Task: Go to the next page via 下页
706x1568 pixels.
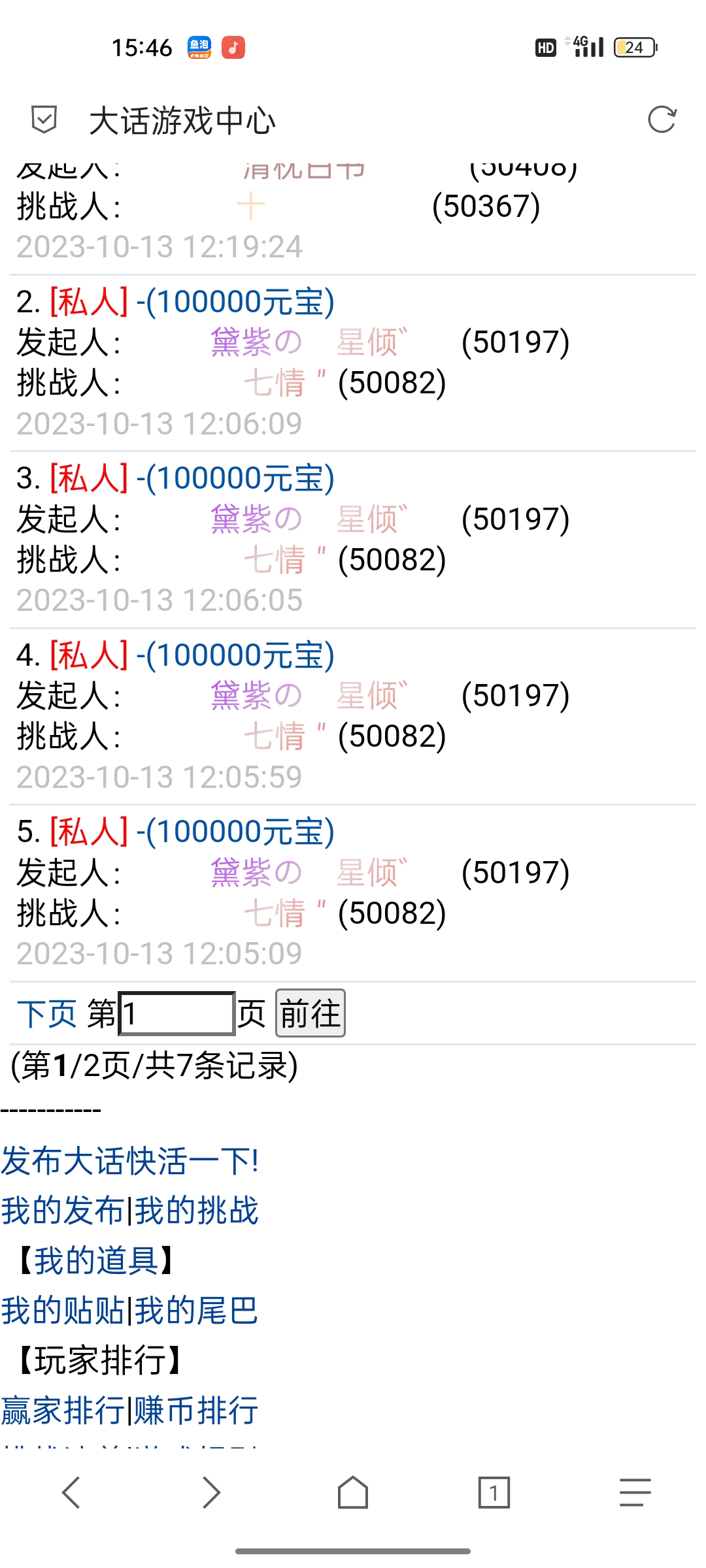Action: point(47,1014)
